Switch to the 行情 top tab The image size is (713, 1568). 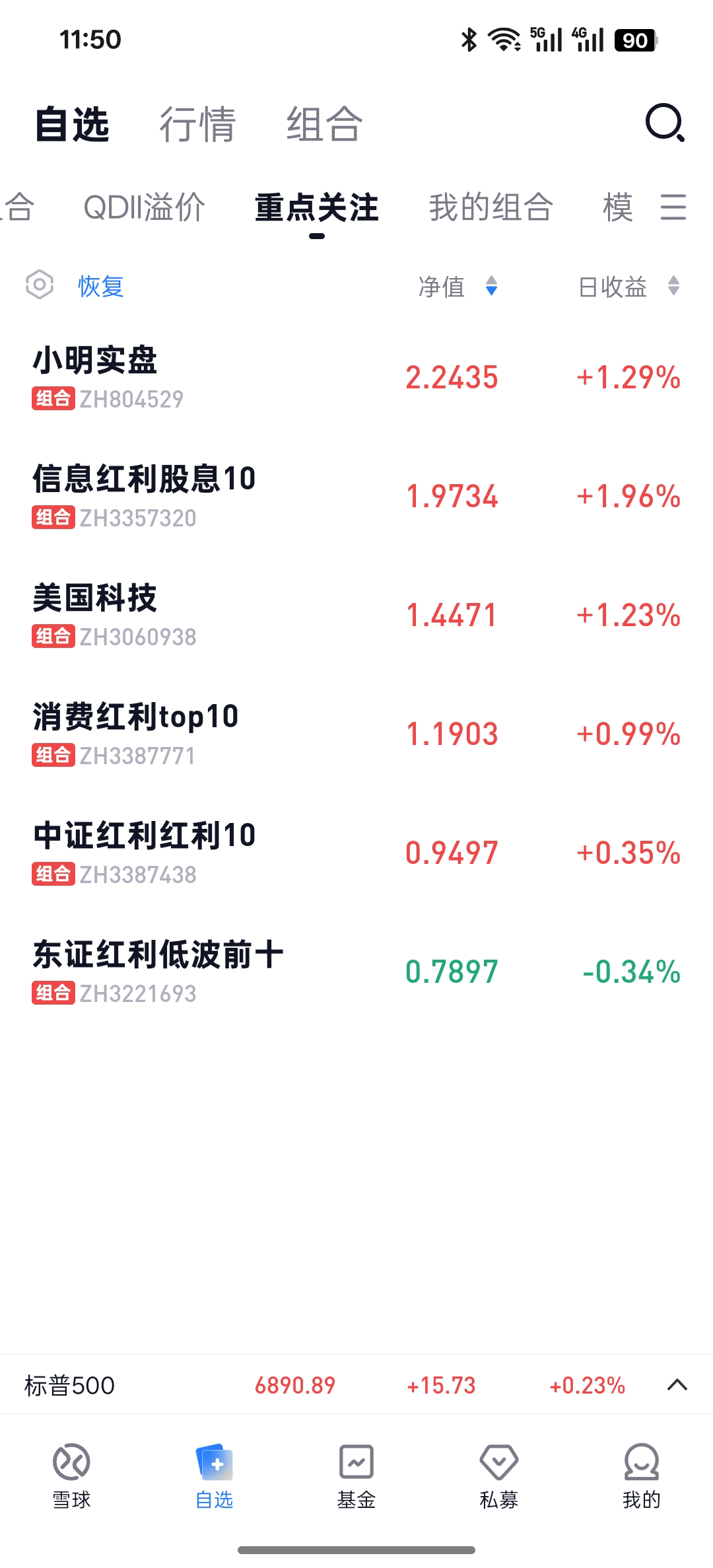click(197, 124)
